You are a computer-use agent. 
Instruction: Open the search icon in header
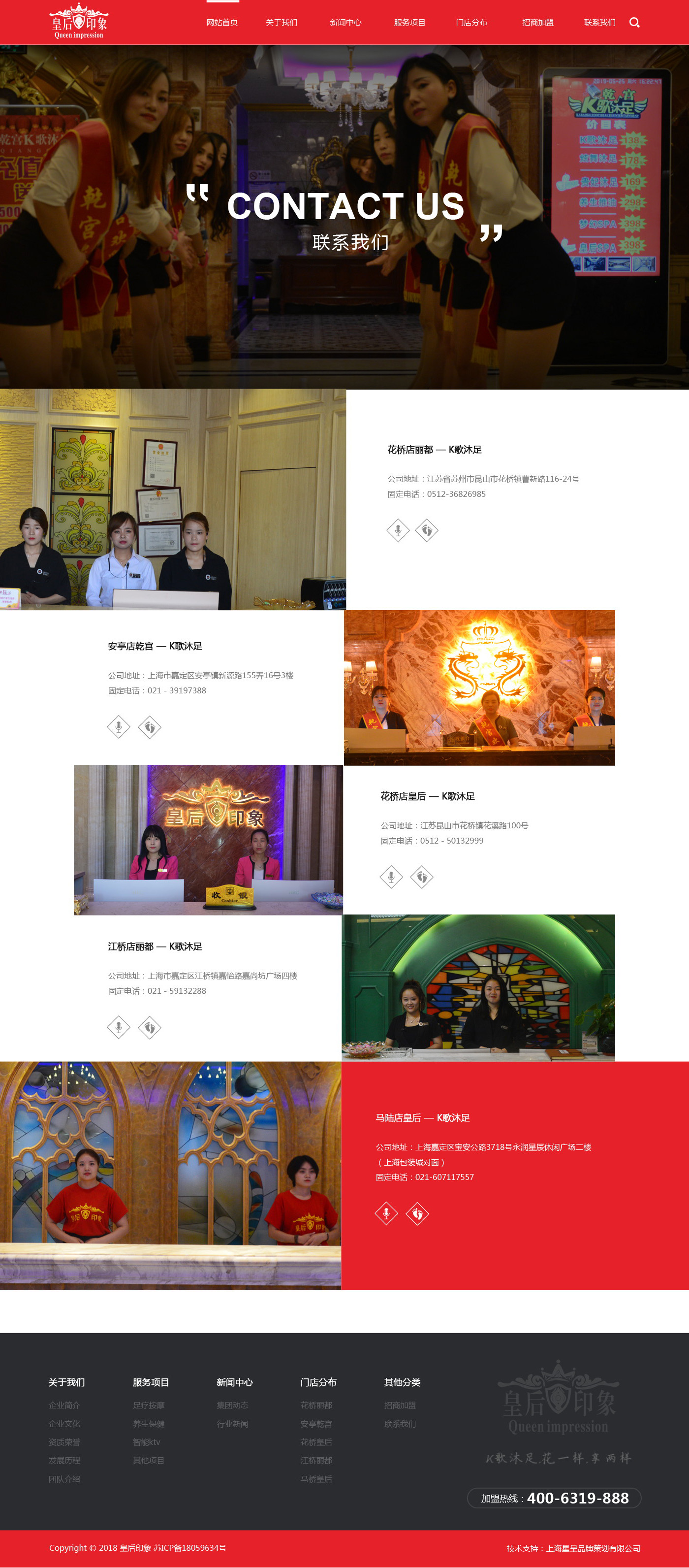click(634, 23)
